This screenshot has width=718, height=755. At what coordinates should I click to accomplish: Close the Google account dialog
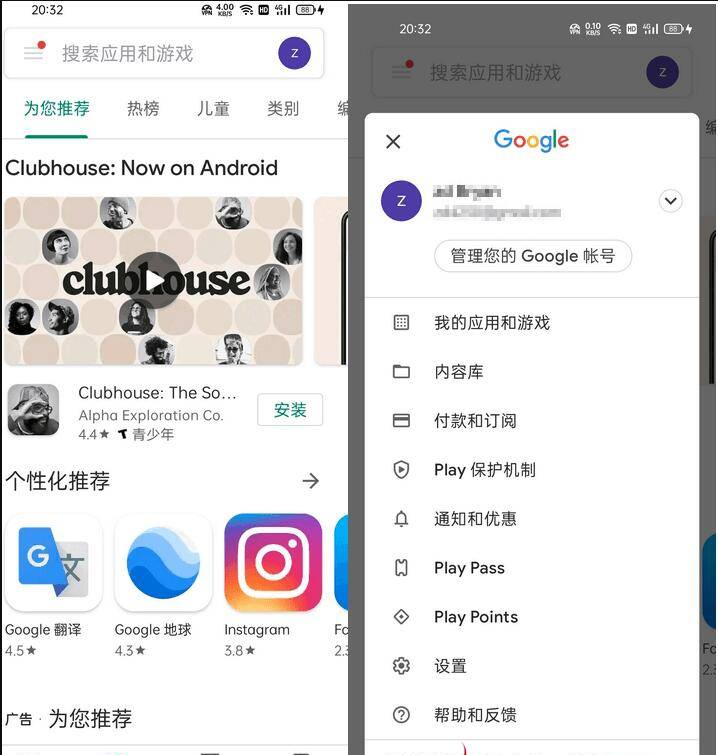pyautogui.click(x=393, y=142)
